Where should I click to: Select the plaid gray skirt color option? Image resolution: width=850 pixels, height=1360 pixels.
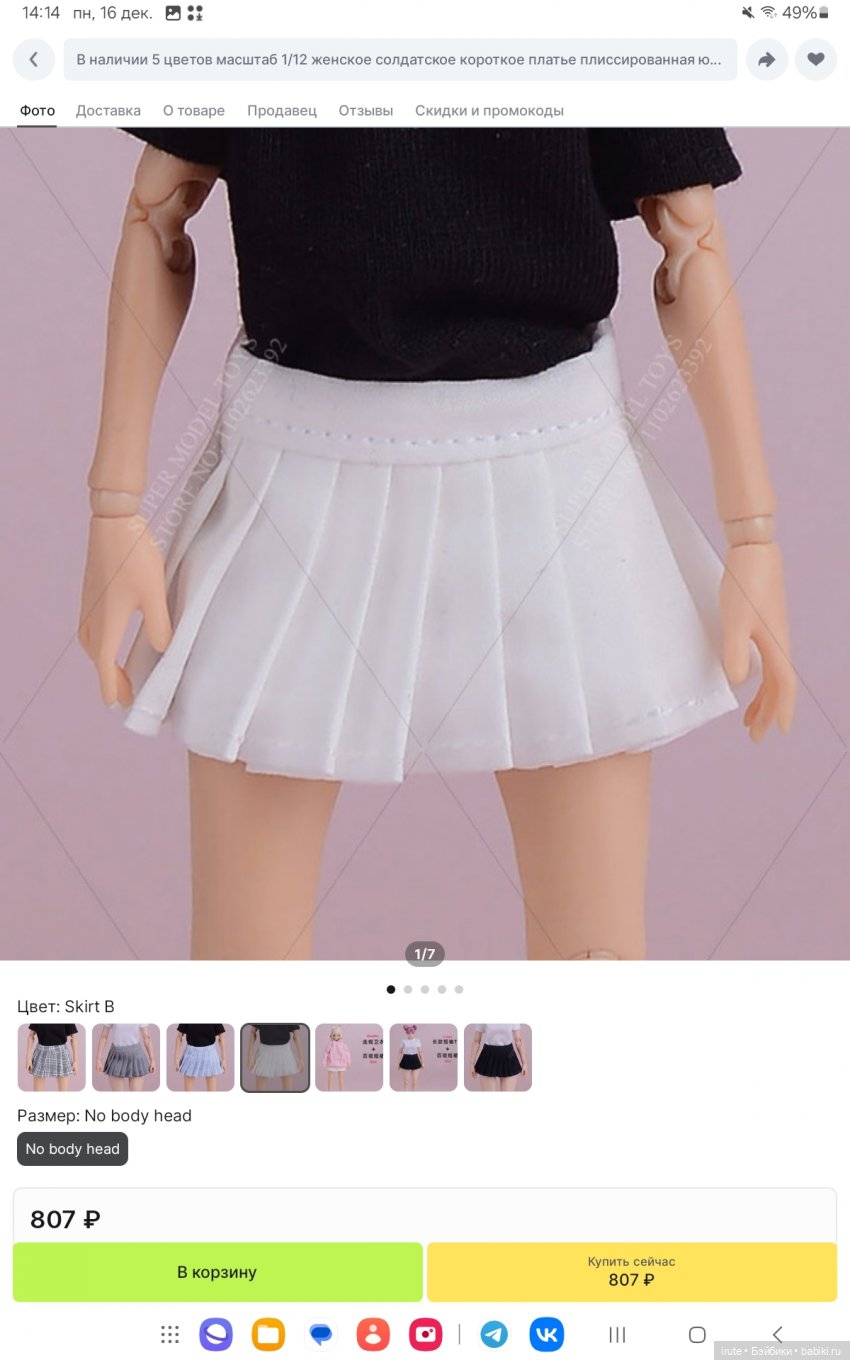tap(52, 1057)
